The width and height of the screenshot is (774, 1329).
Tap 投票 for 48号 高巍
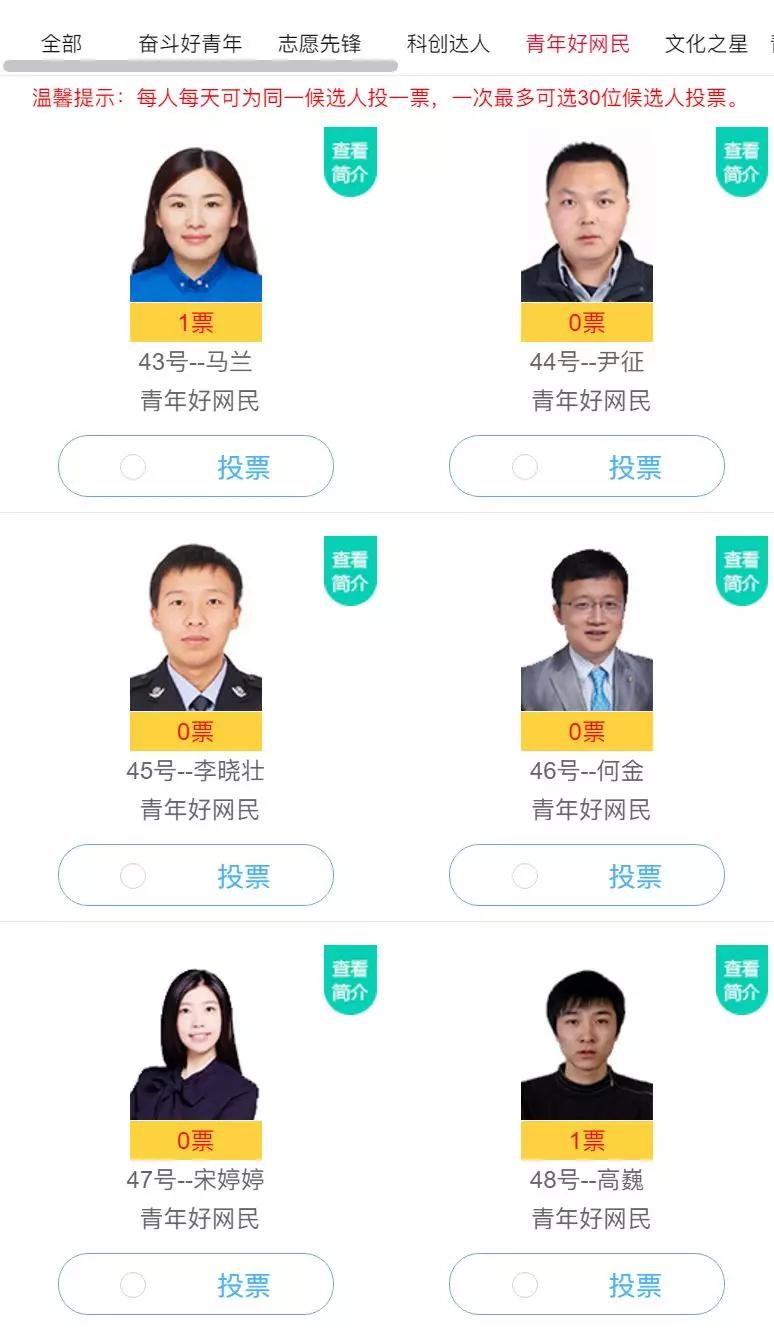(x=587, y=1284)
